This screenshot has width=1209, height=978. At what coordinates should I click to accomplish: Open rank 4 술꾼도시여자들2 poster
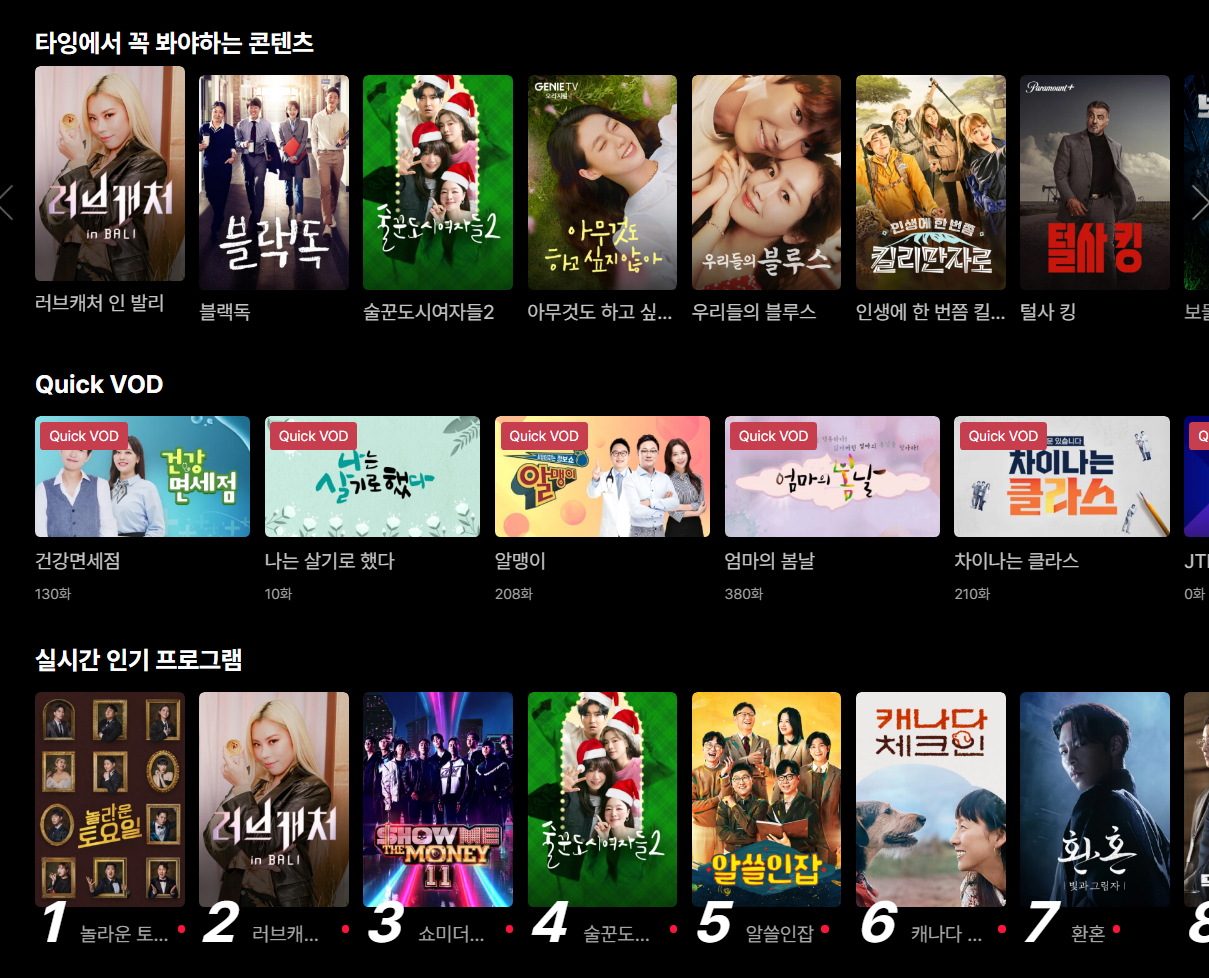[x=602, y=799]
